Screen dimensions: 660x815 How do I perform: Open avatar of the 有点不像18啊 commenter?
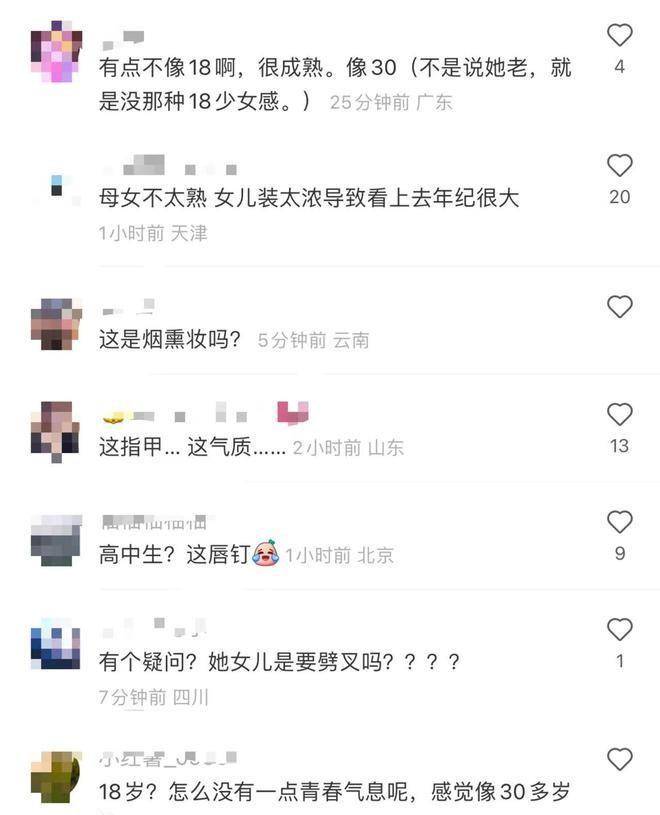coord(56,51)
